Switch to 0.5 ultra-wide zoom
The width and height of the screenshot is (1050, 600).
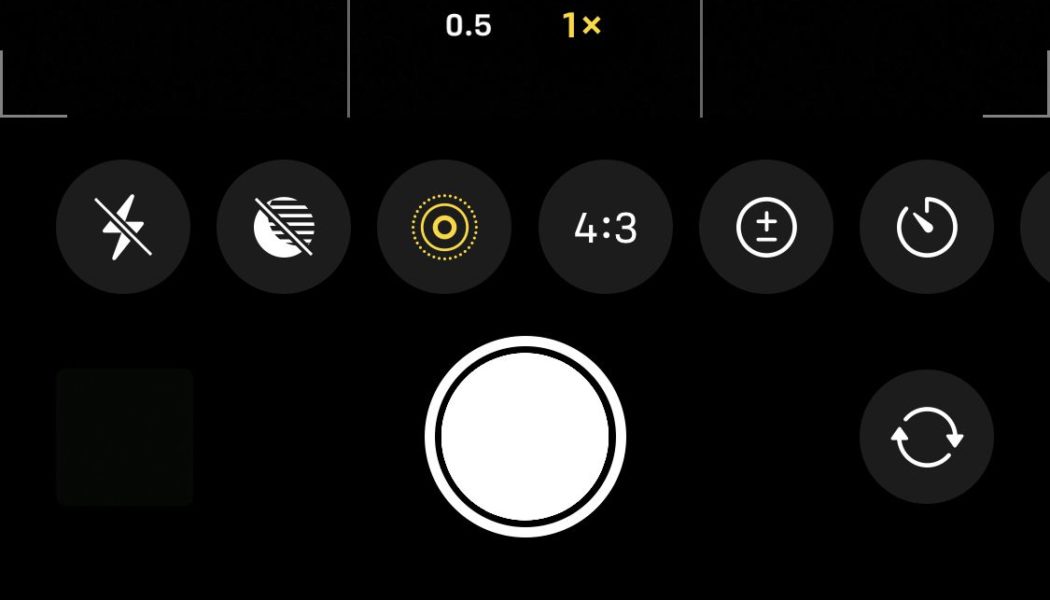(468, 26)
